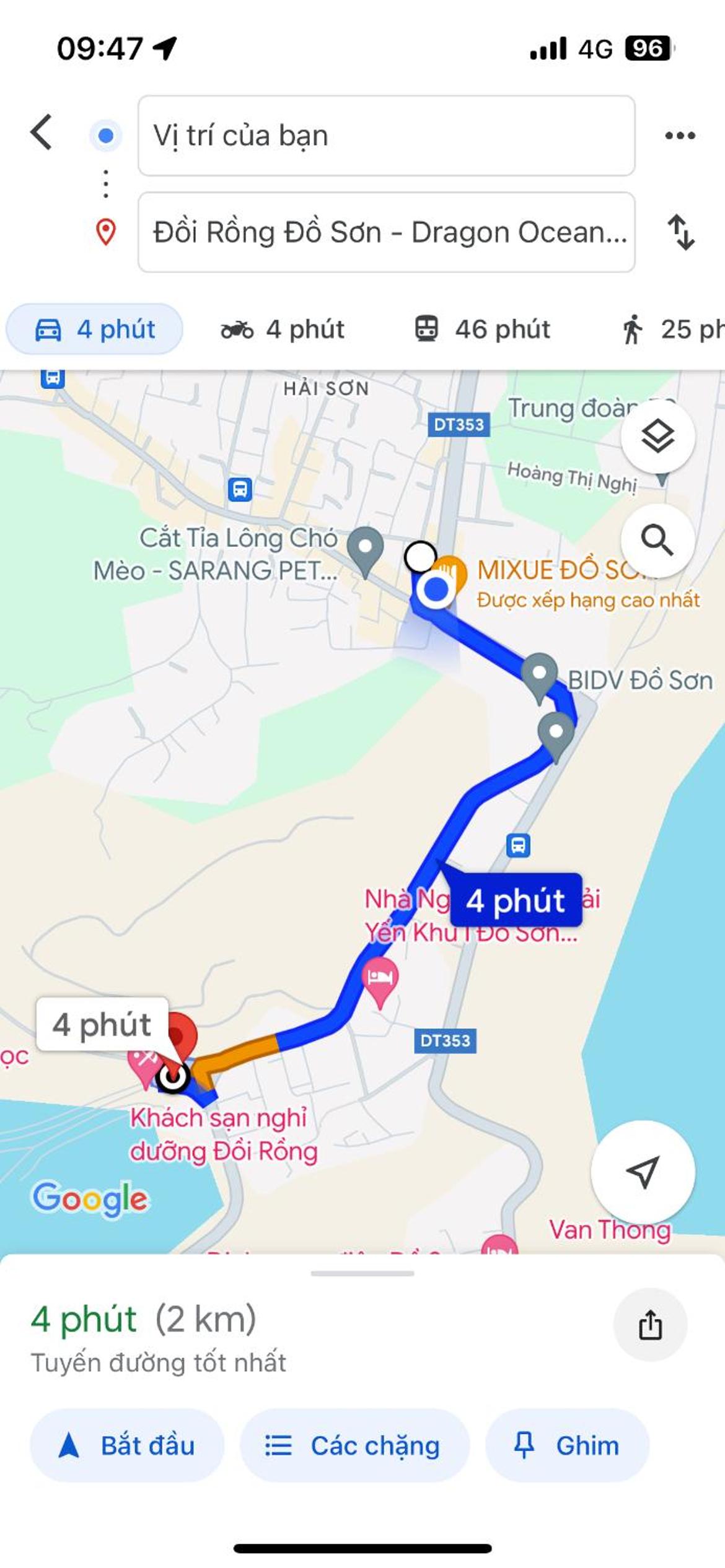Switch to the public transit 46 phút tab
725x1568 pixels.
point(482,329)
